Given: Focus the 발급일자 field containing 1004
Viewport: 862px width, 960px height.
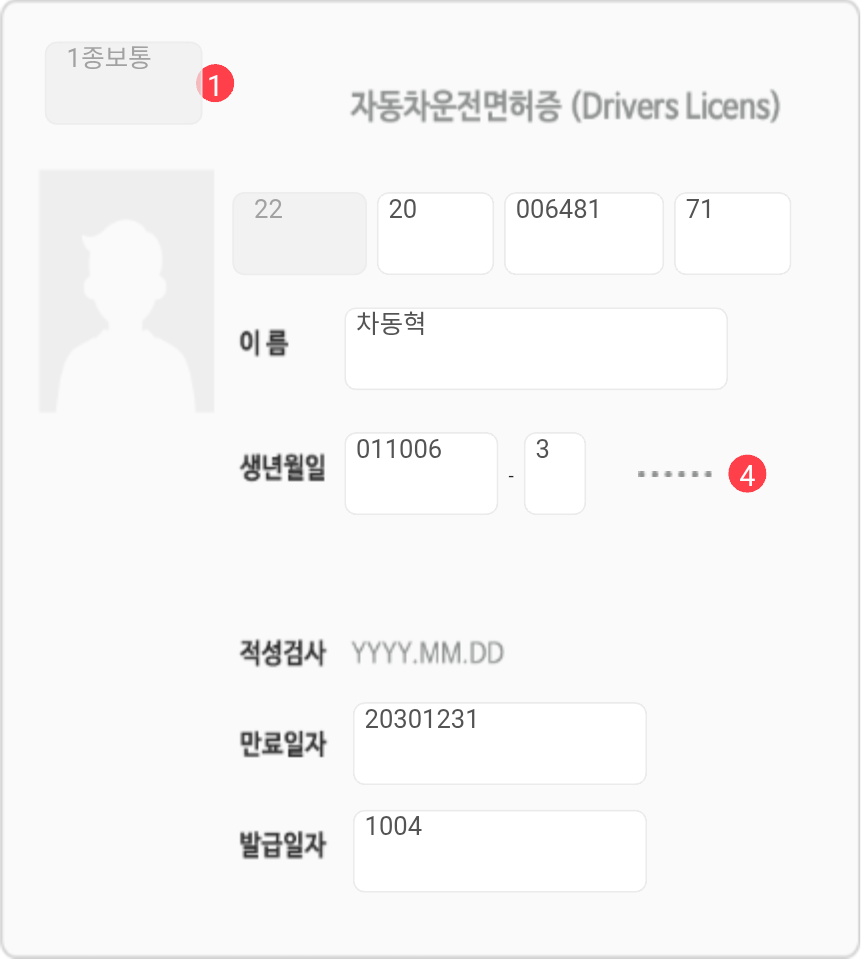Looking at the screenshot, I should click(x=499, y=851).
